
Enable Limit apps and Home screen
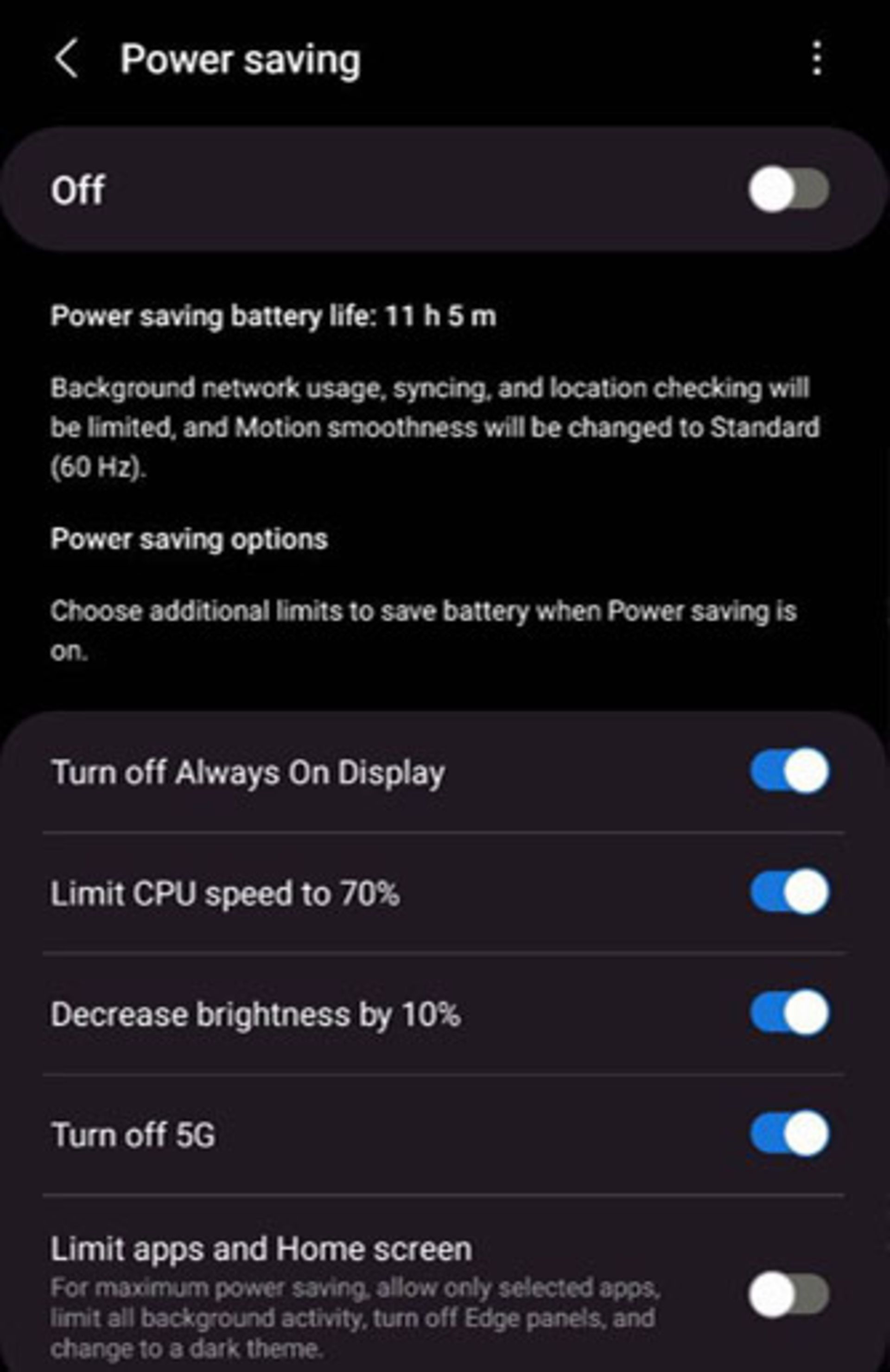click(788, 1295)
